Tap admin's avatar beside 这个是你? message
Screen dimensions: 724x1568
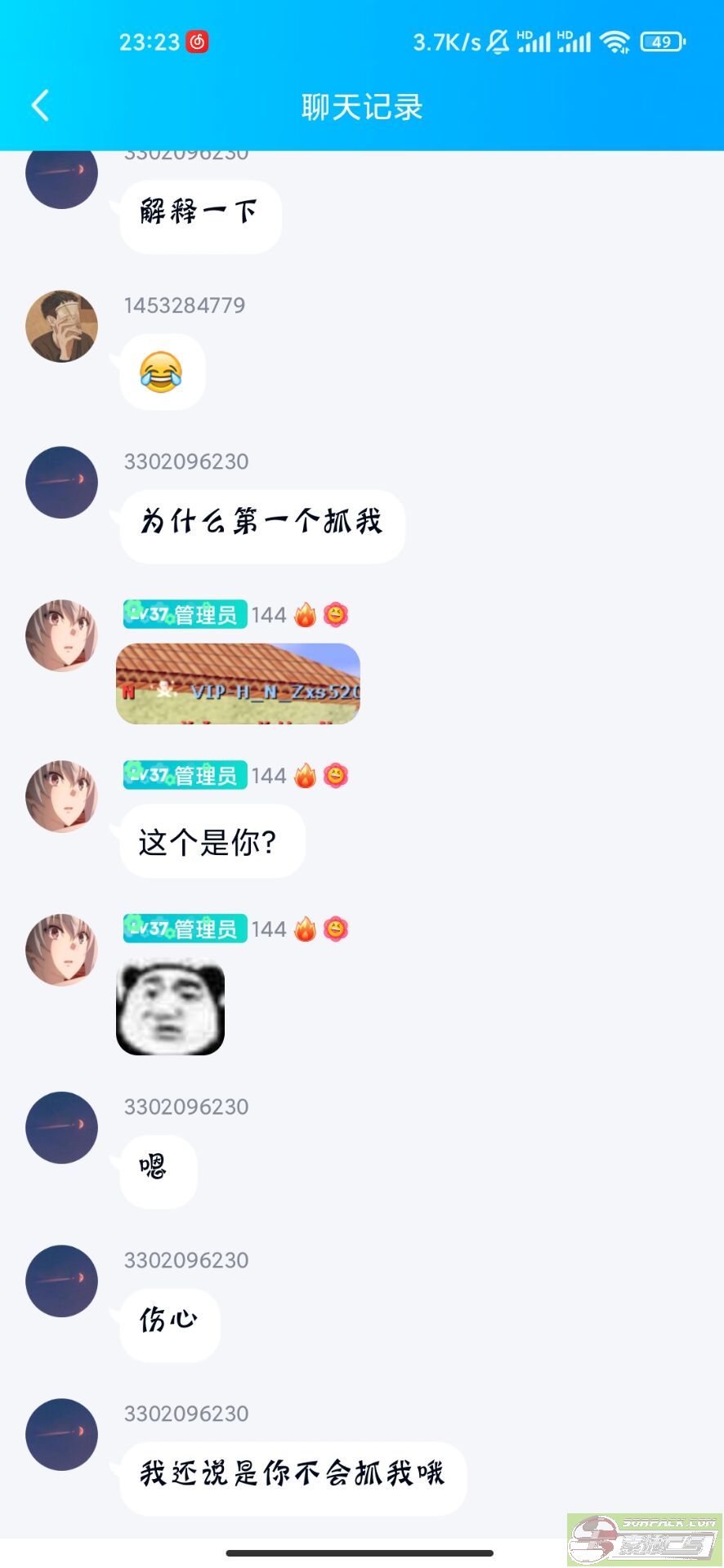pyautogui.click(x=61, y=796)
